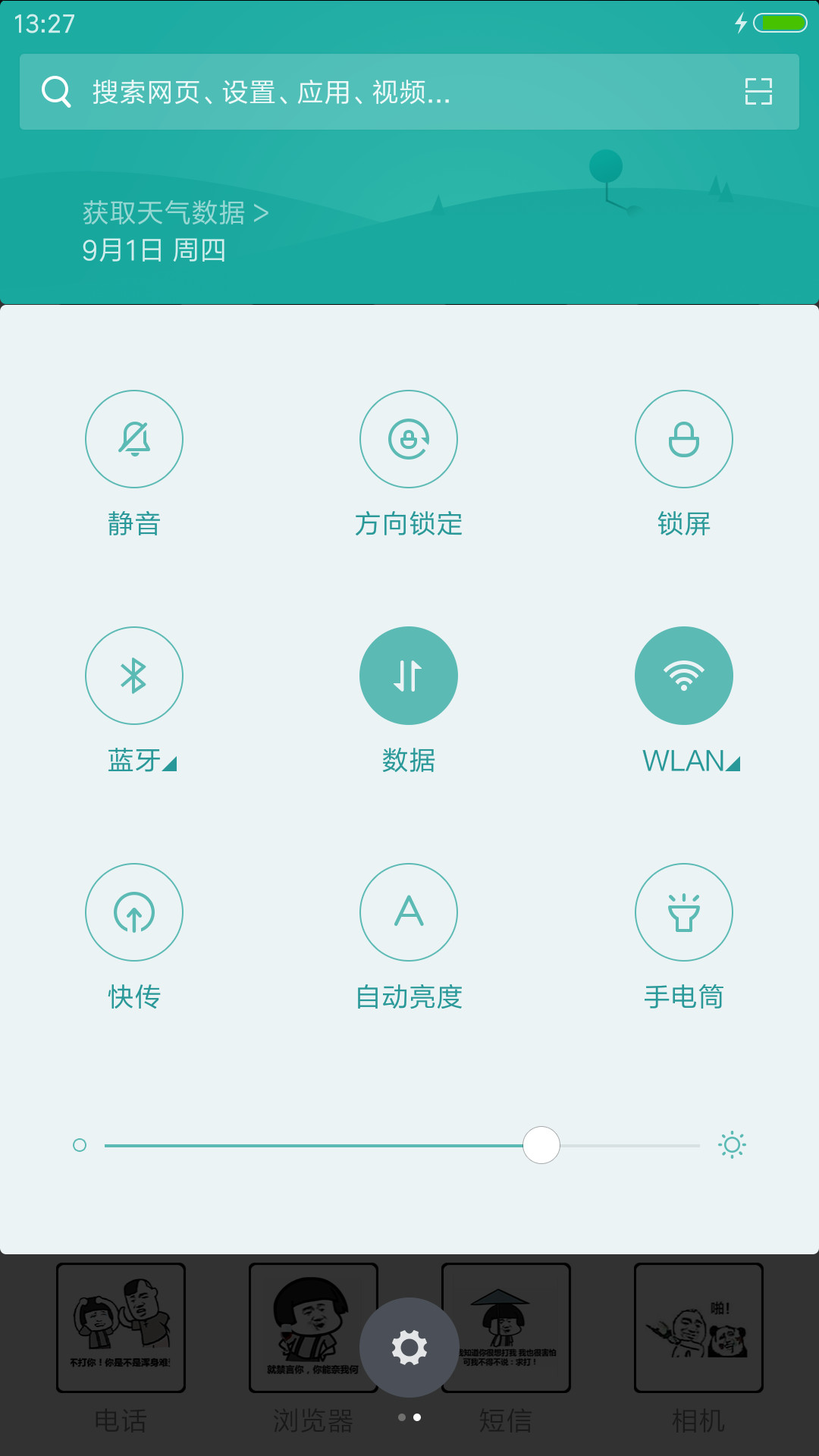Toggle 方向锁定 rotation lock

pos(409,439)
